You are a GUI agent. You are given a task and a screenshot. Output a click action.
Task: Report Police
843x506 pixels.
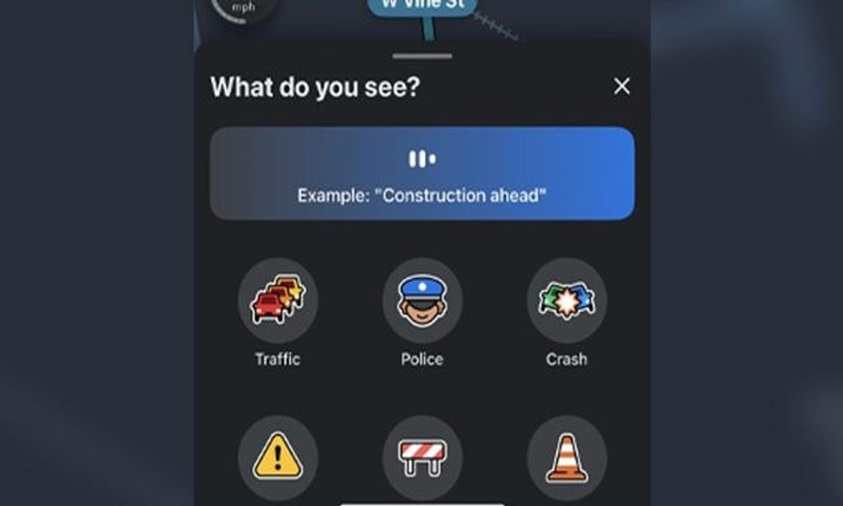pyautogui.click(x=422, y=300)
